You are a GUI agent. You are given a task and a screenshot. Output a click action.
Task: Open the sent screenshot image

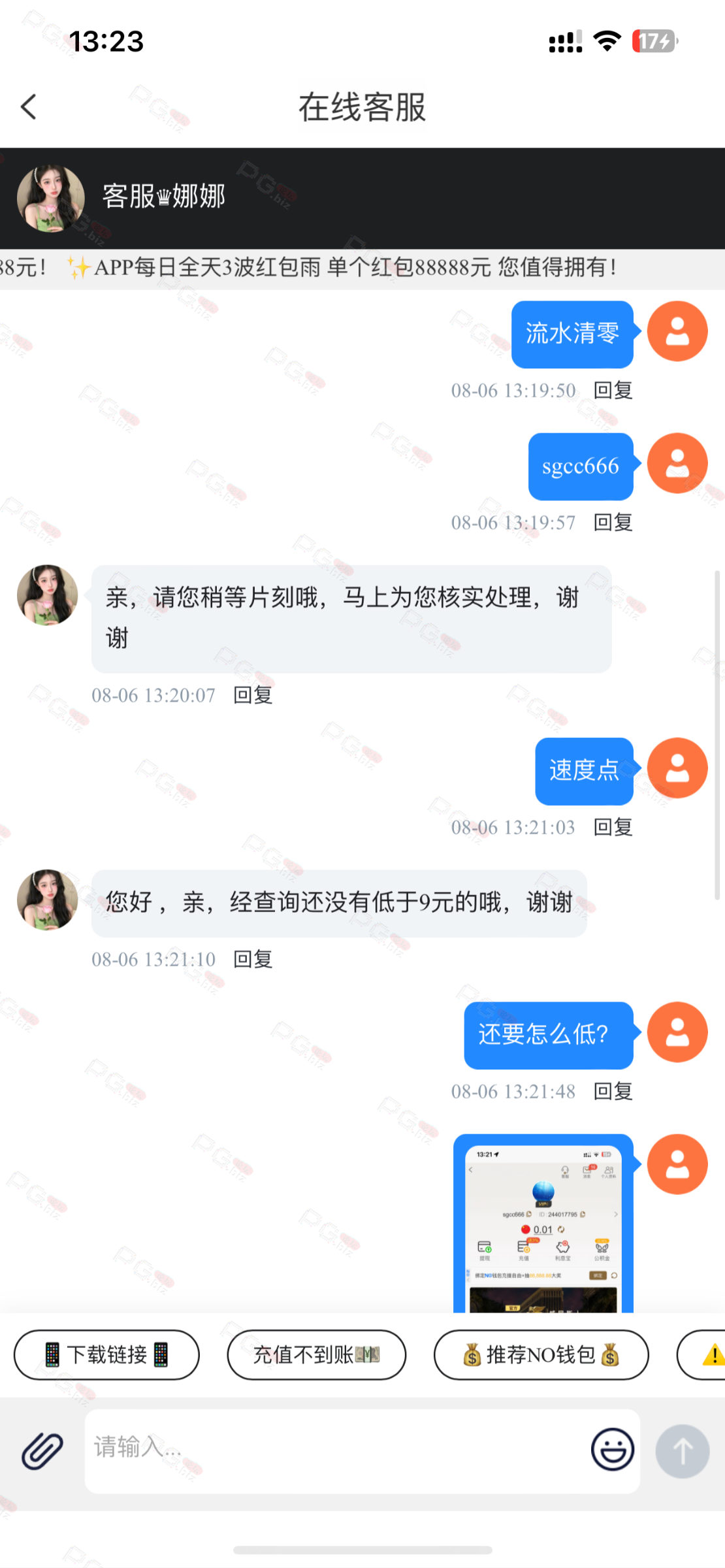tap(543, 1225)
